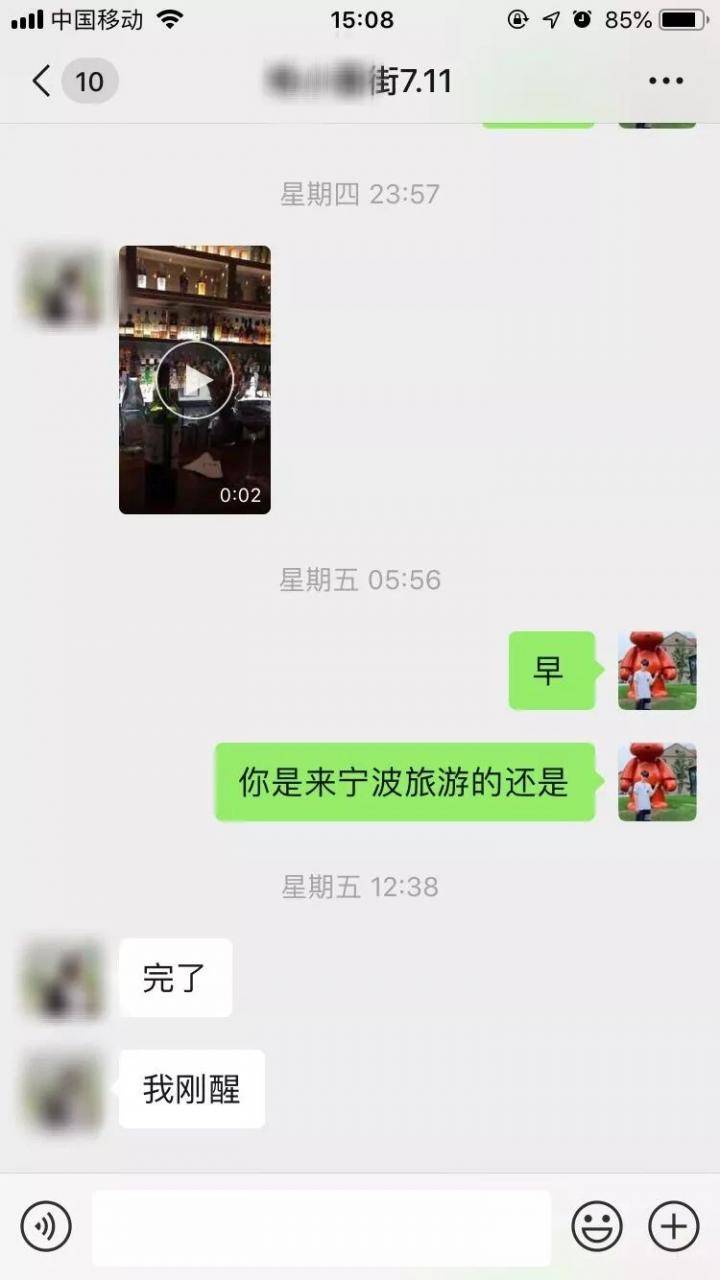Tap the message bubble 完了
This screenshot has height=1280, width=720.
(175, 978)
